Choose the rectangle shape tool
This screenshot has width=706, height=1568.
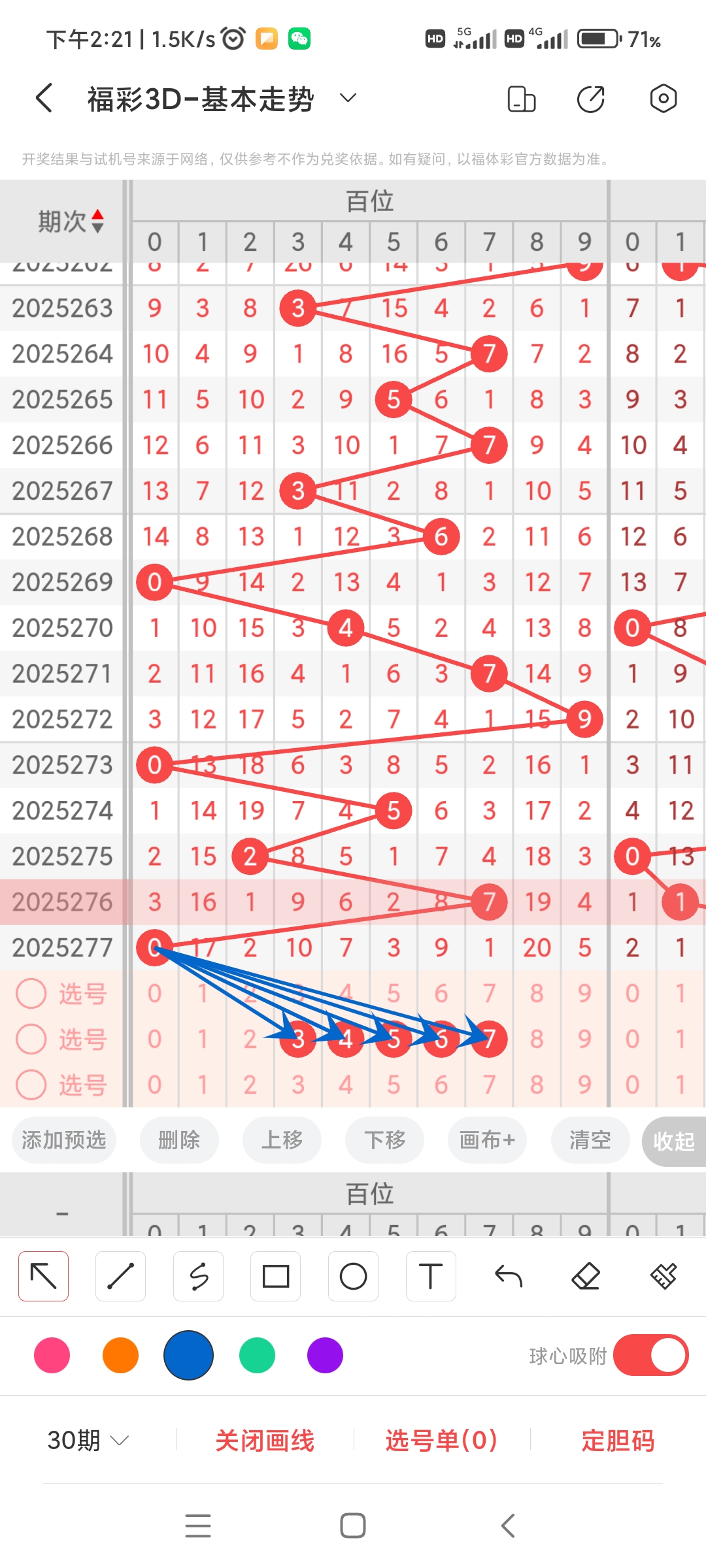276,1276
